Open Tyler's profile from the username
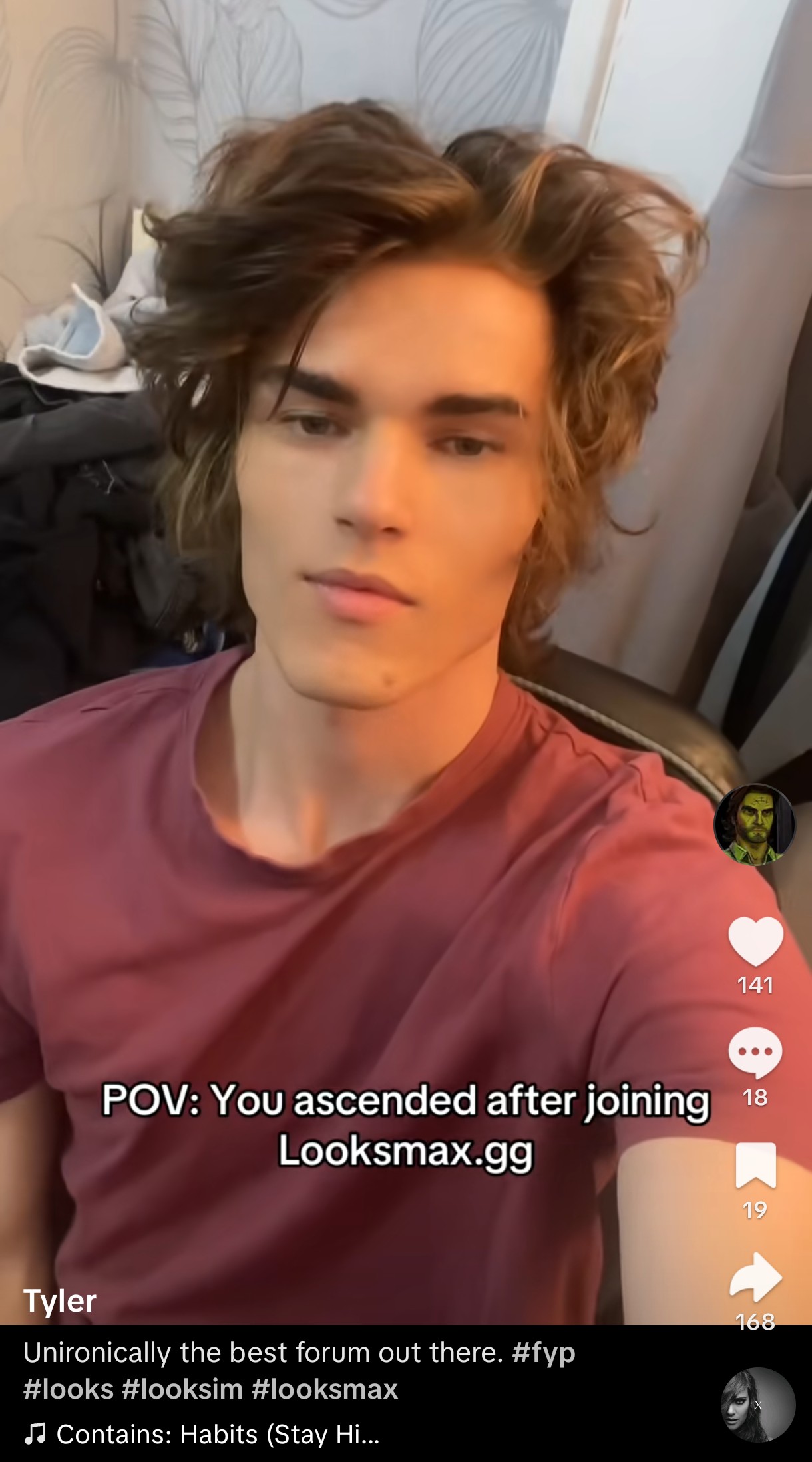The height and width of the screenshot is (1462, 812). 60,1300
